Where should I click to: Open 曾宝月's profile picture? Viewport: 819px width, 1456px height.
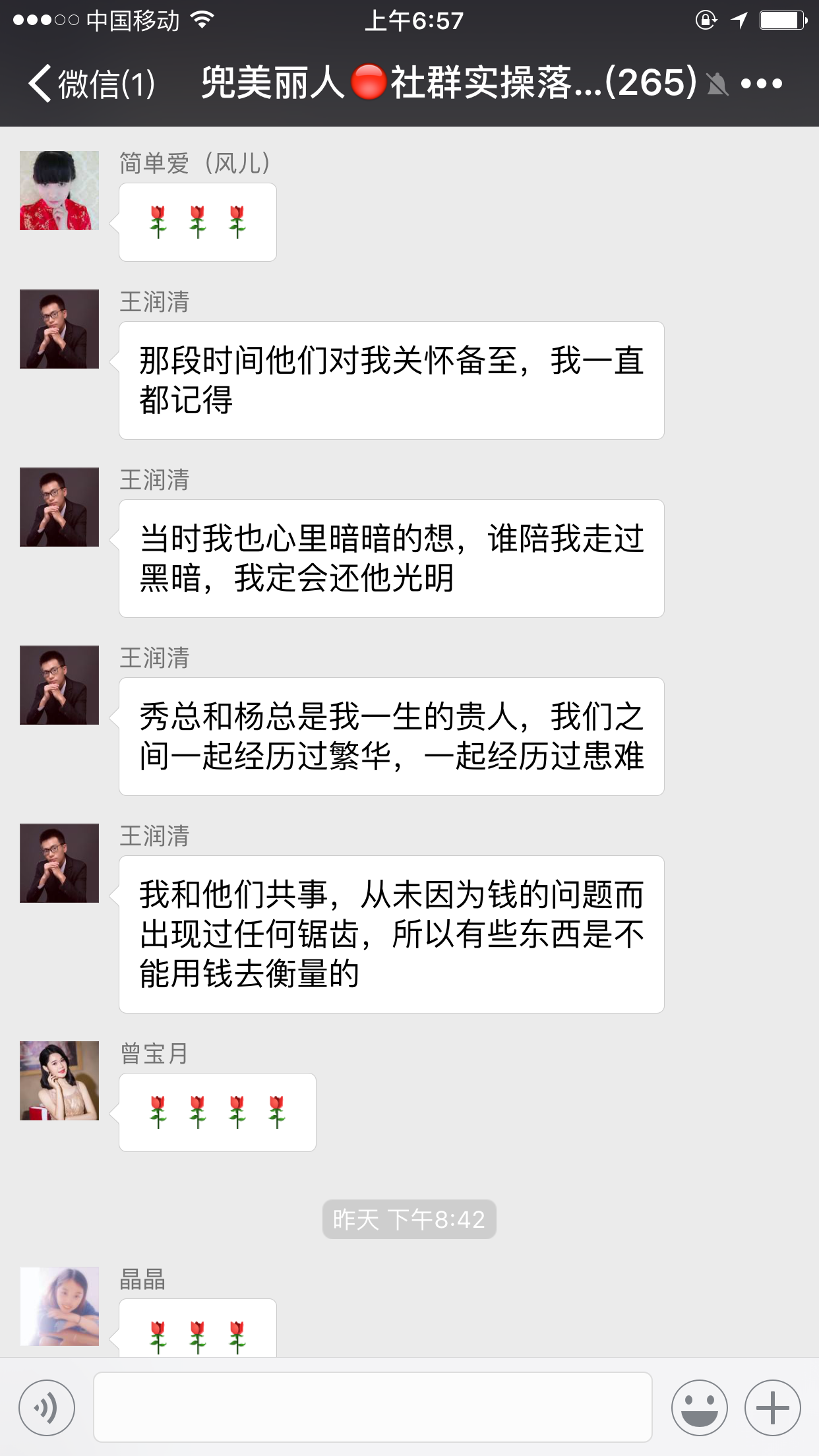click(59, 1081)
